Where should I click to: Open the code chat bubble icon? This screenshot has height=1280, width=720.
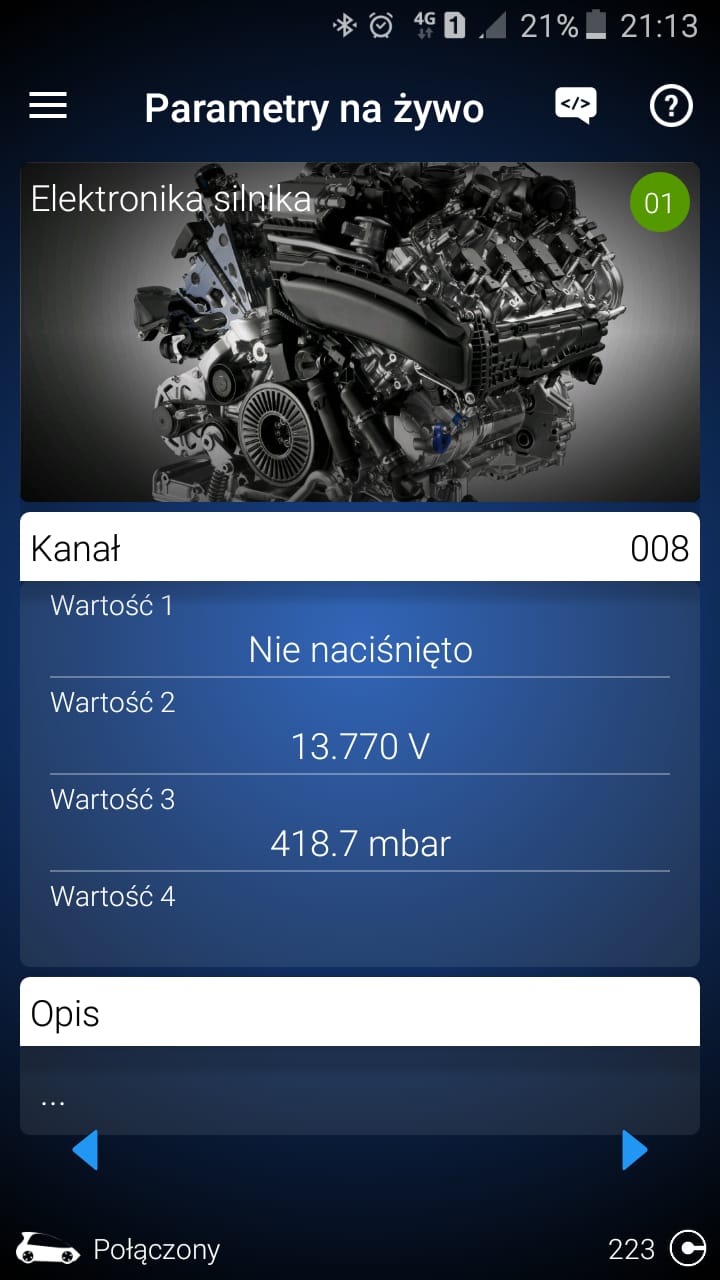(576, 105)
